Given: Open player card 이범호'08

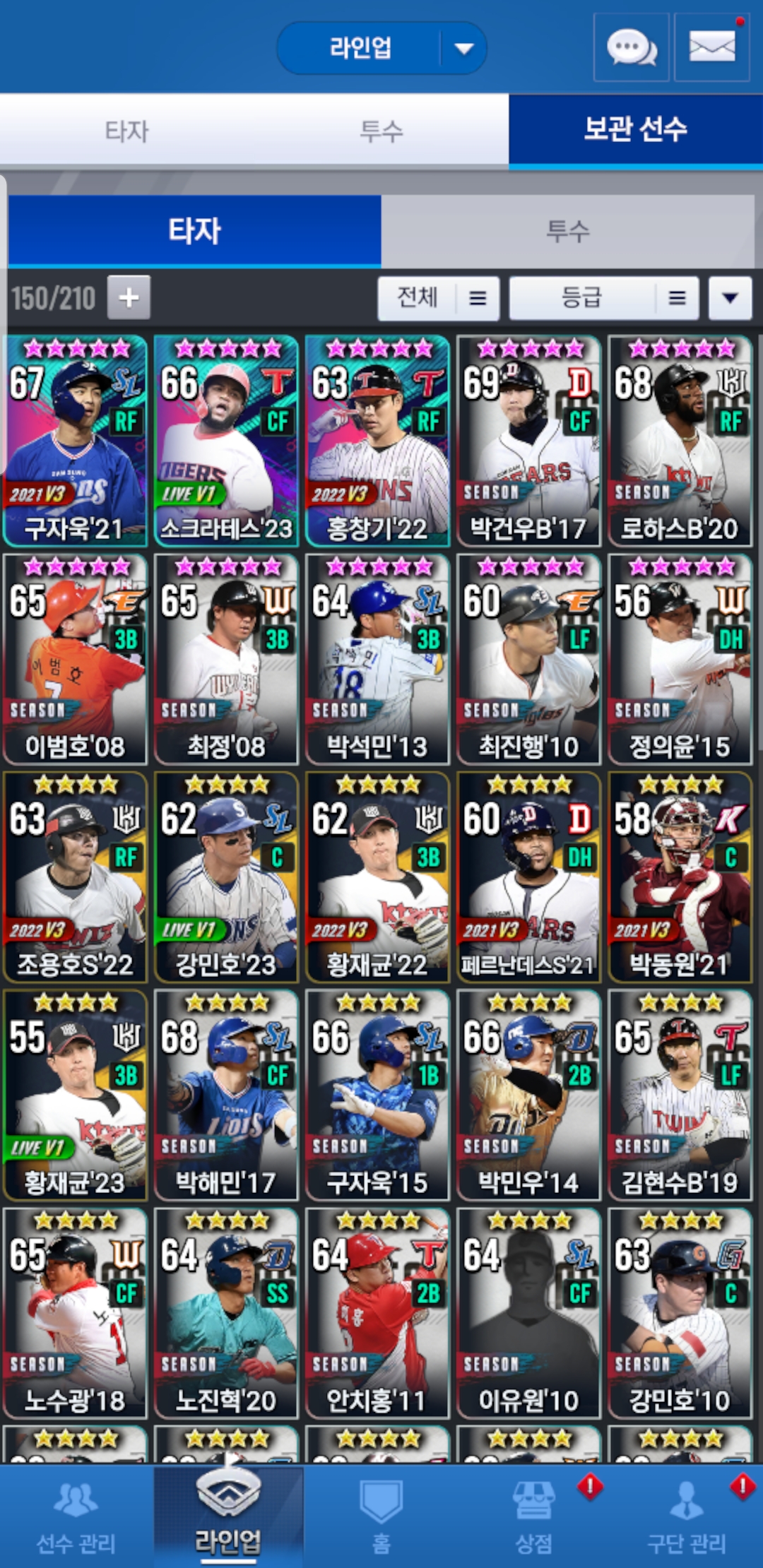Looking at the screenshot, I should coord(75,659).
